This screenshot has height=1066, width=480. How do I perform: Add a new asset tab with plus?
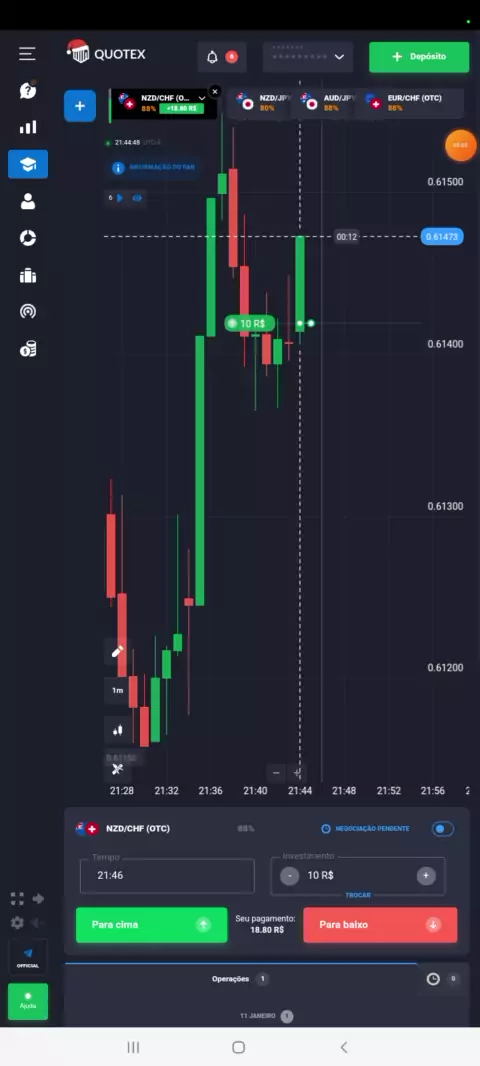[x=80, y=106]
